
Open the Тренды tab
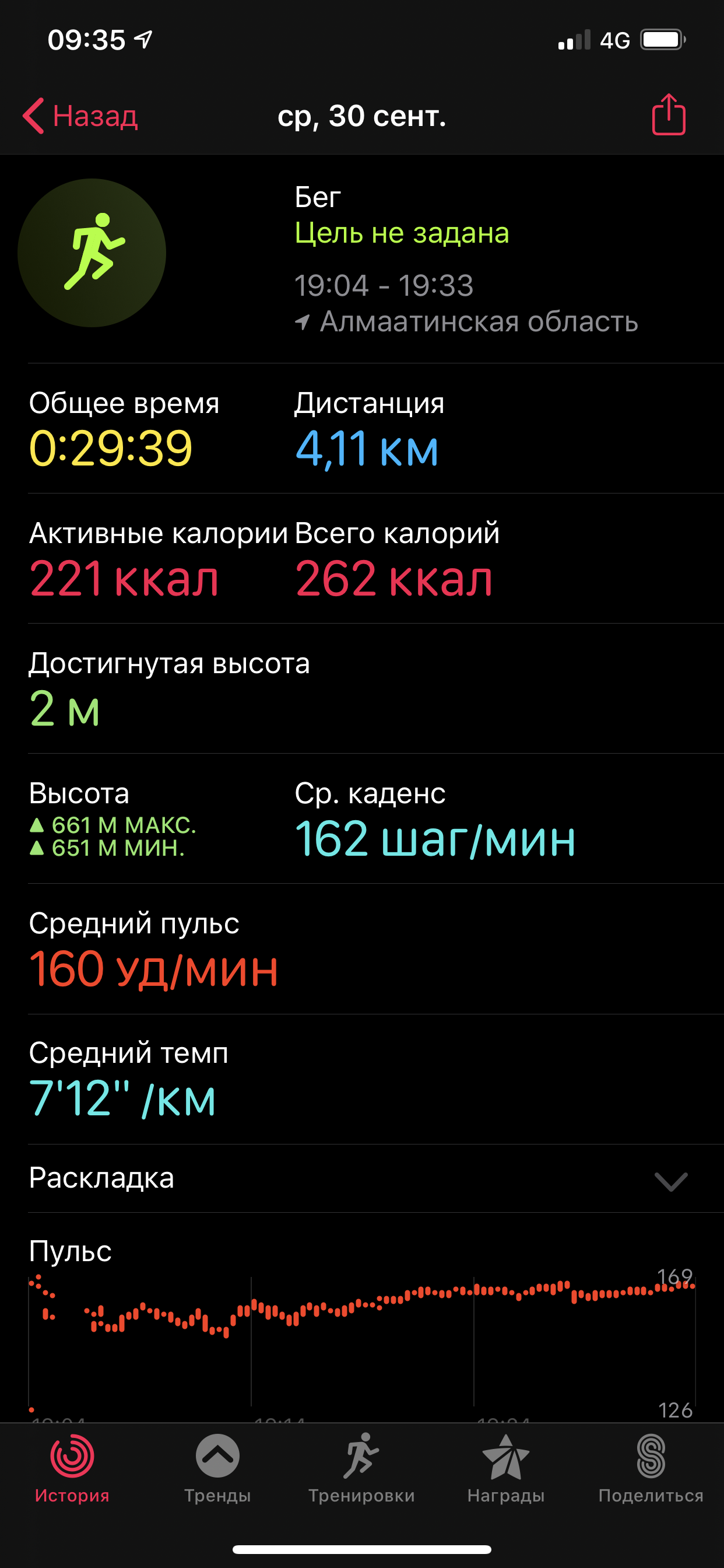(x=217, y=1468)
